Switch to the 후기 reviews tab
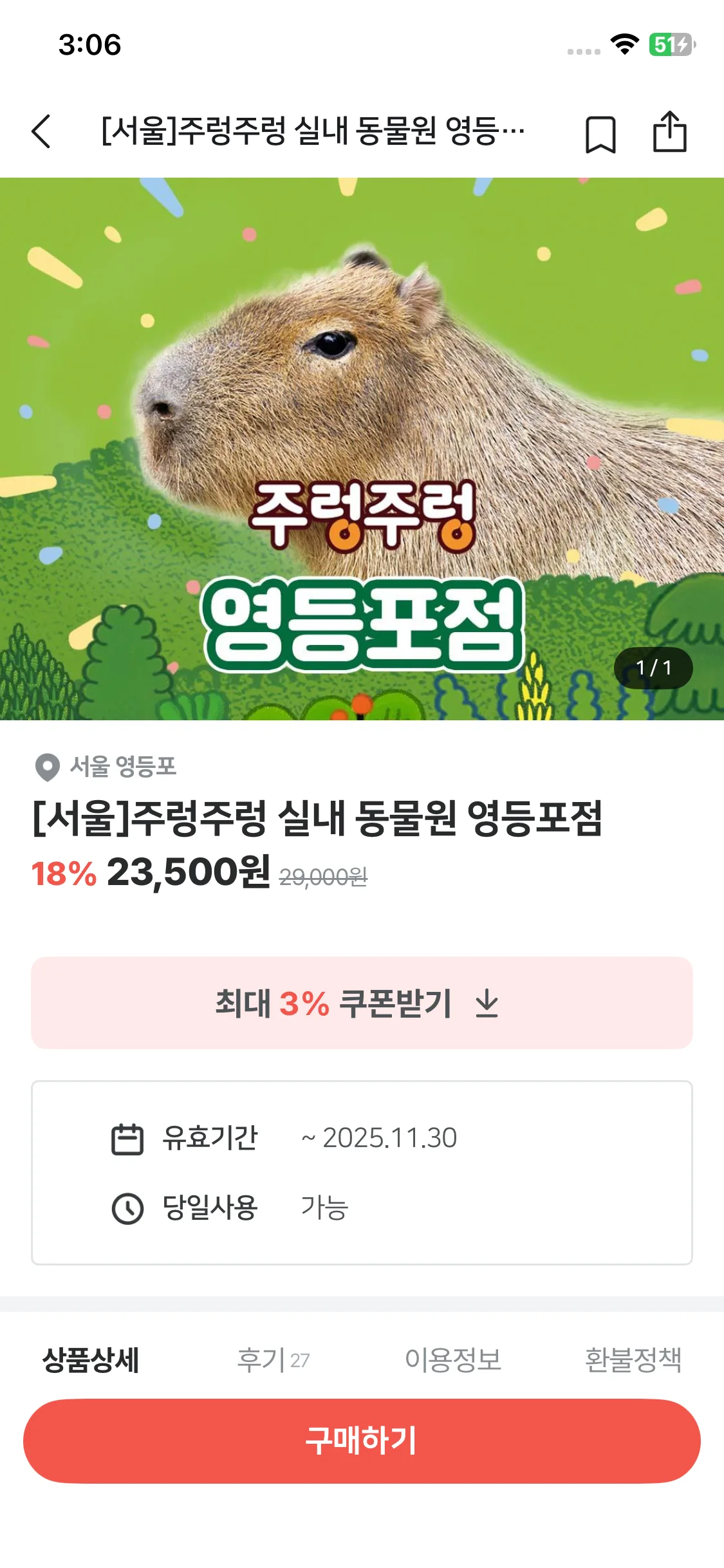This screenshot has width=724, height=1568. point(273,1360)
